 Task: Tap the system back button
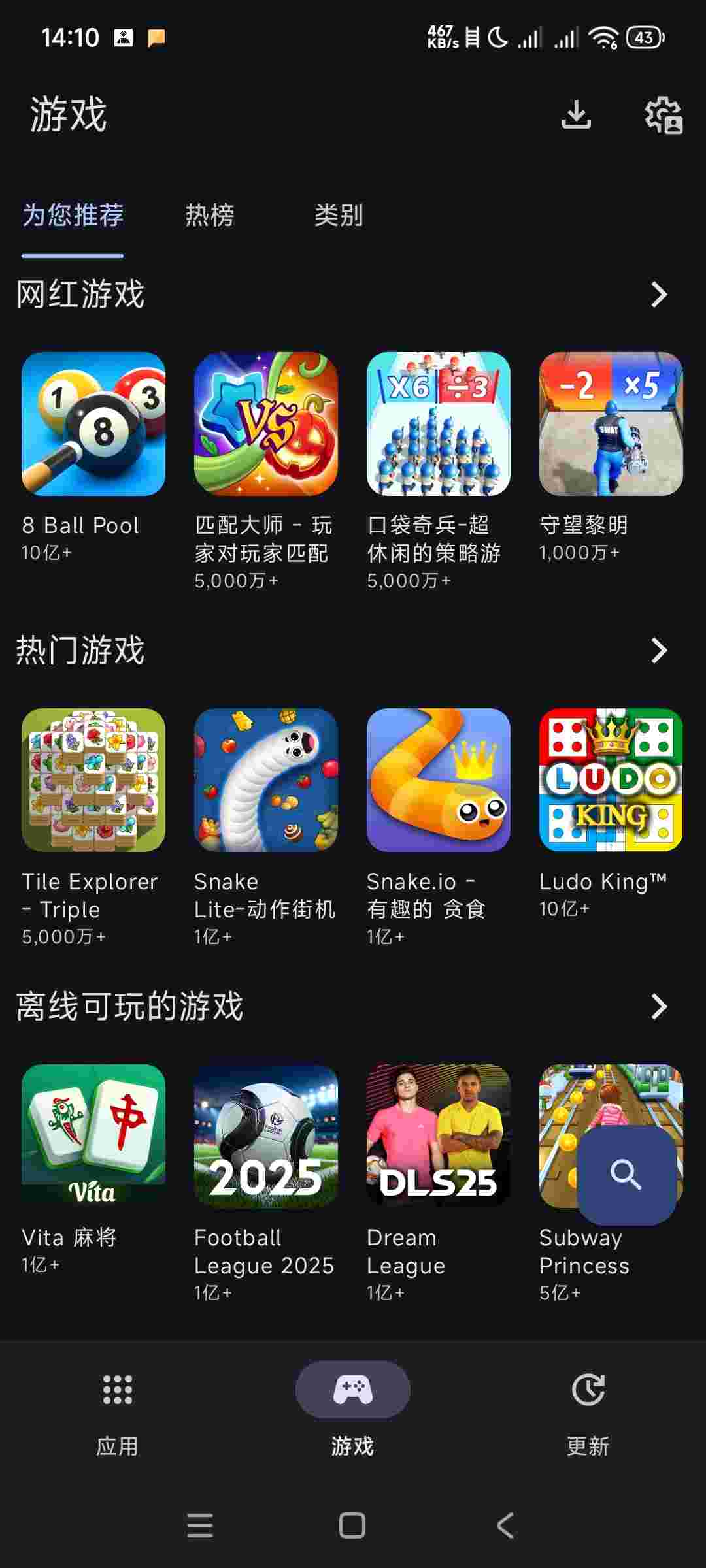coord(505,1526)
